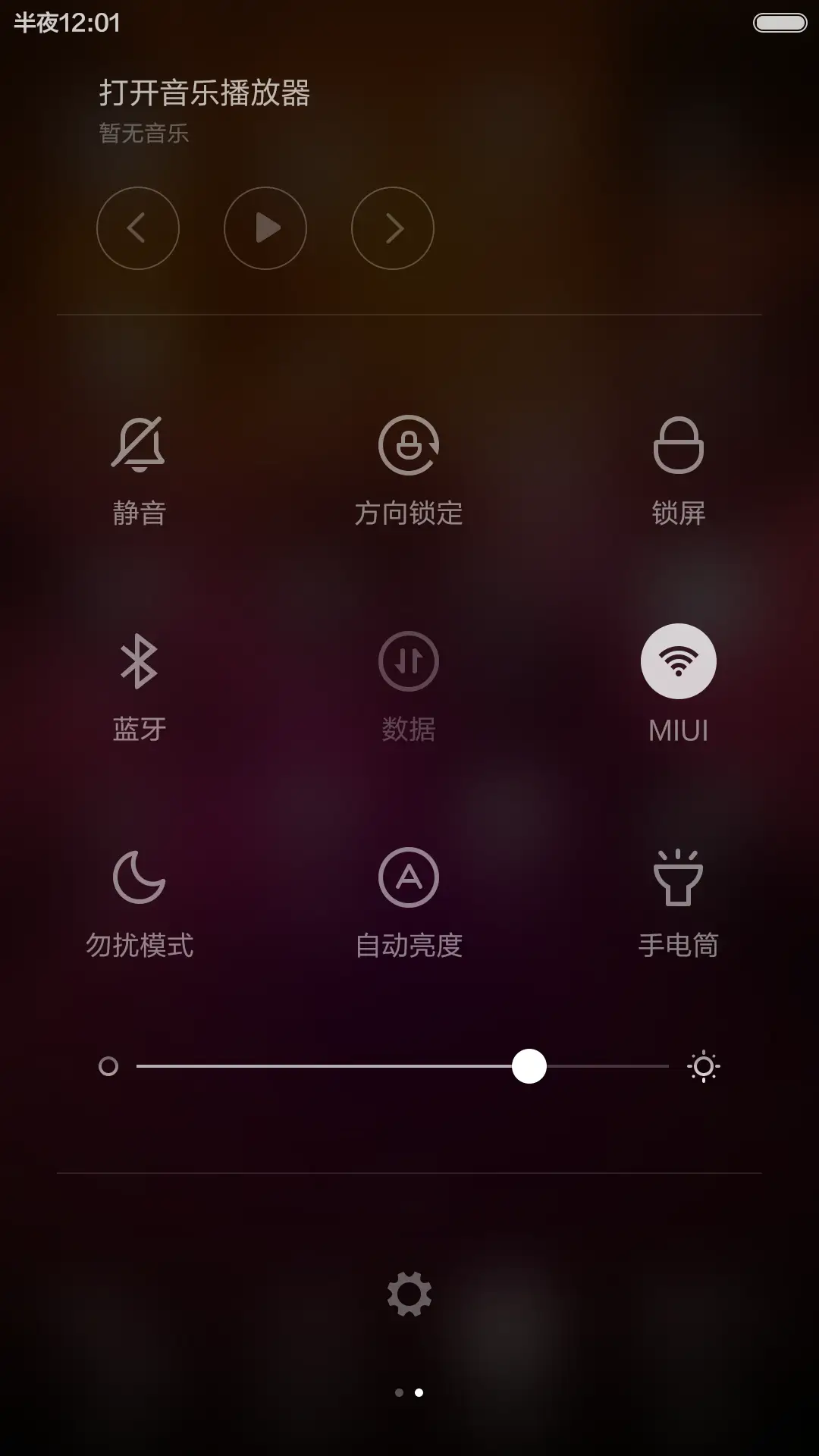Image resolution: width=819 pixels, height=1456 pixels.
Task: Tap the play button for music
Action: tap(265, 228)
